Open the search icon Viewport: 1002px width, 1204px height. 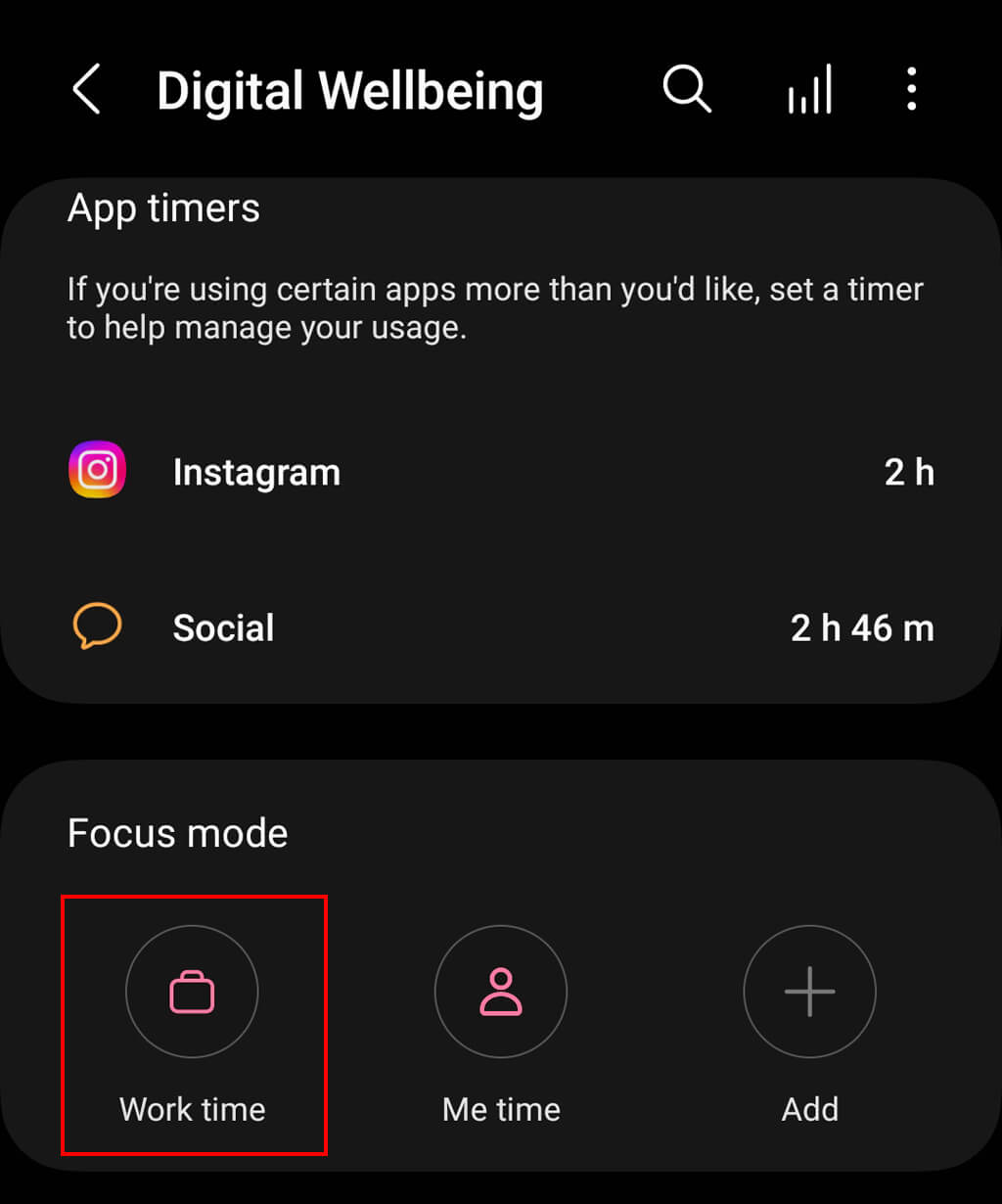click(687, 90)
